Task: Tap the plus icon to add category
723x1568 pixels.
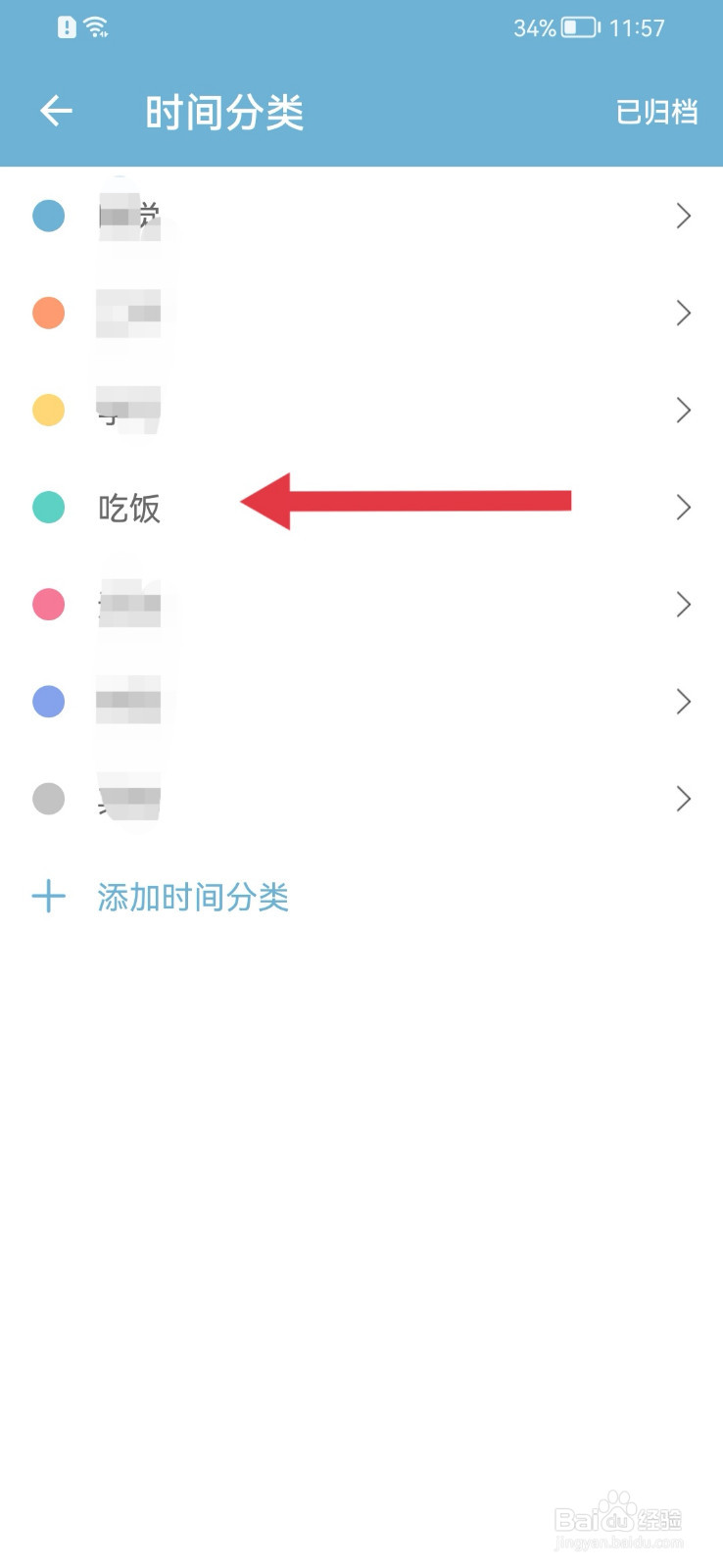Action: click(x=49, y=896)
